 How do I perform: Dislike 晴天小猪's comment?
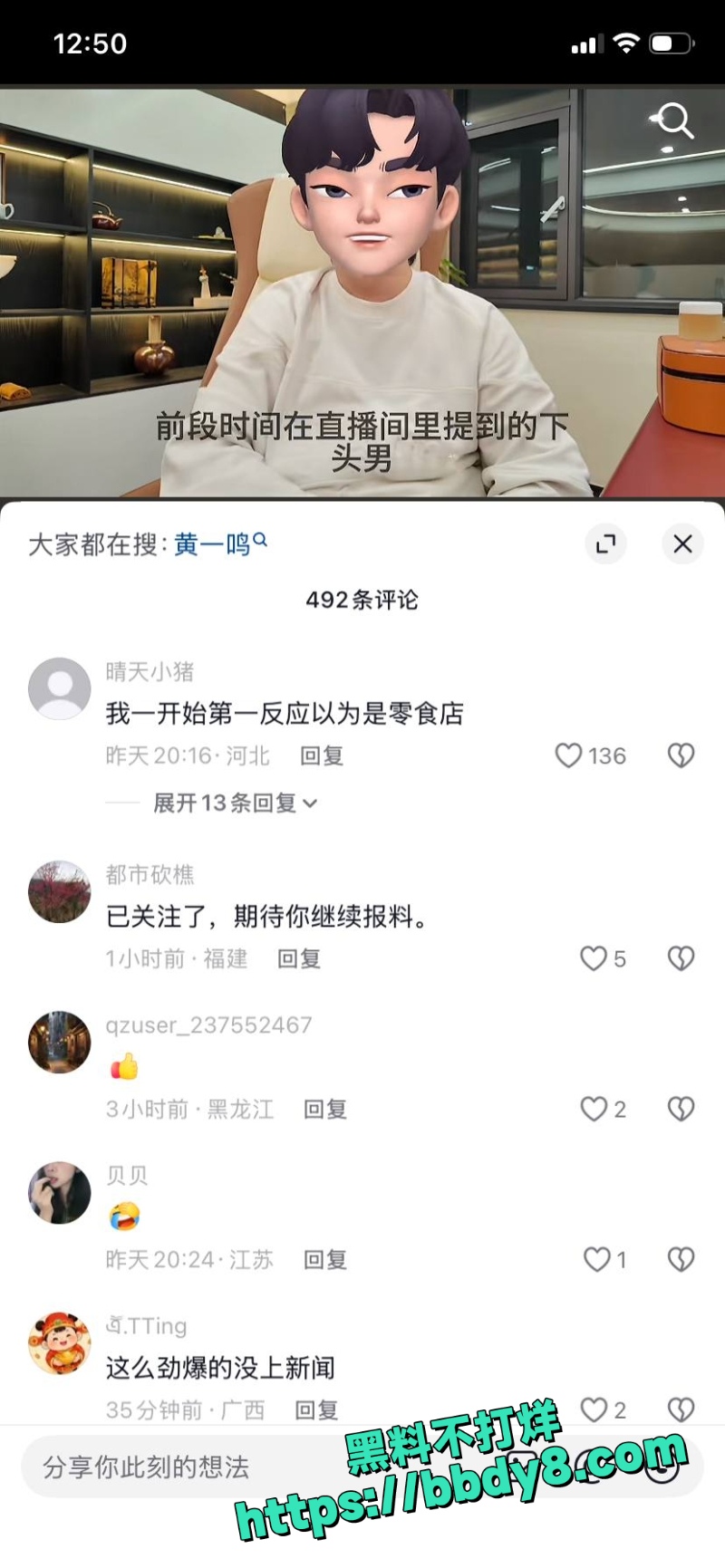681,755
